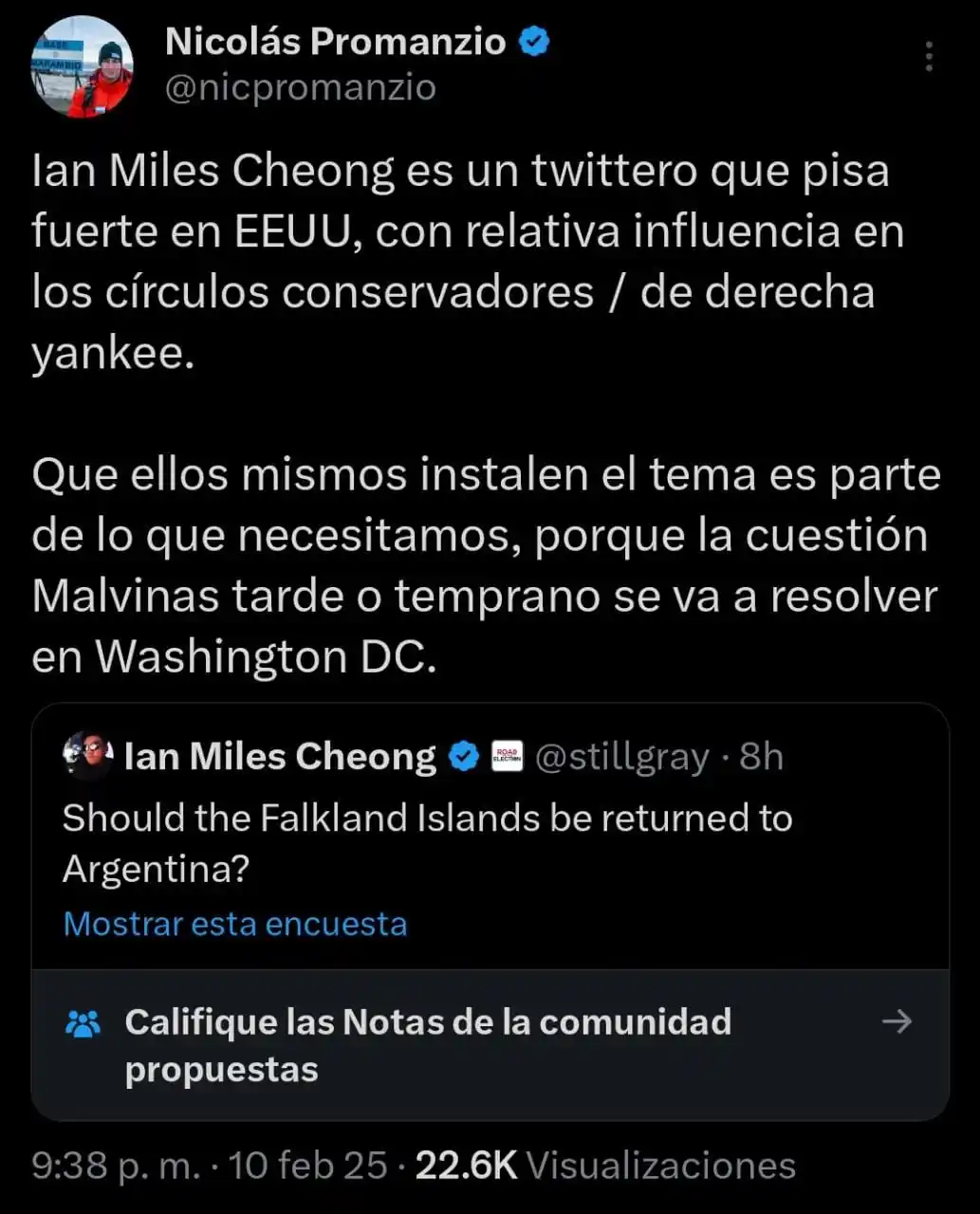Open the tweet overflow menu
The height and width of the screenshot is (1214, 980).
[x=929, y=58]
